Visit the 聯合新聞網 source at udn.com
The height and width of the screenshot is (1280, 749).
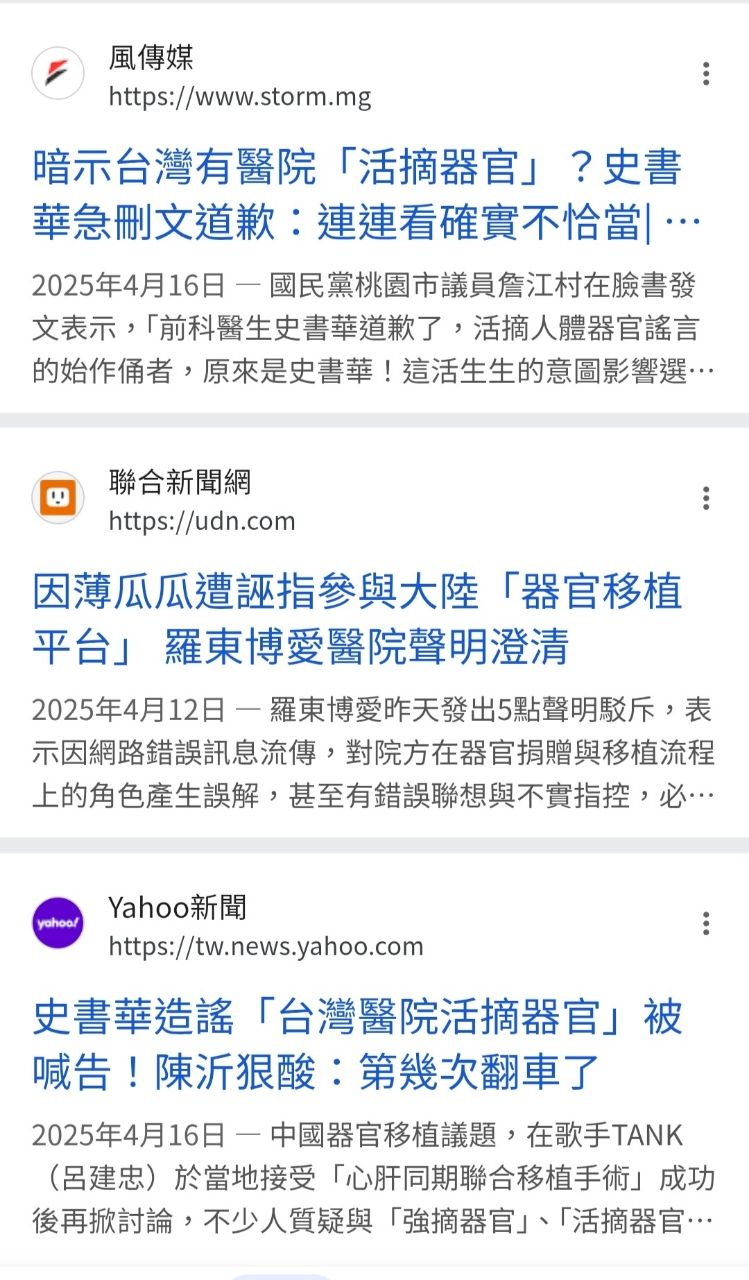coord(201,521)
